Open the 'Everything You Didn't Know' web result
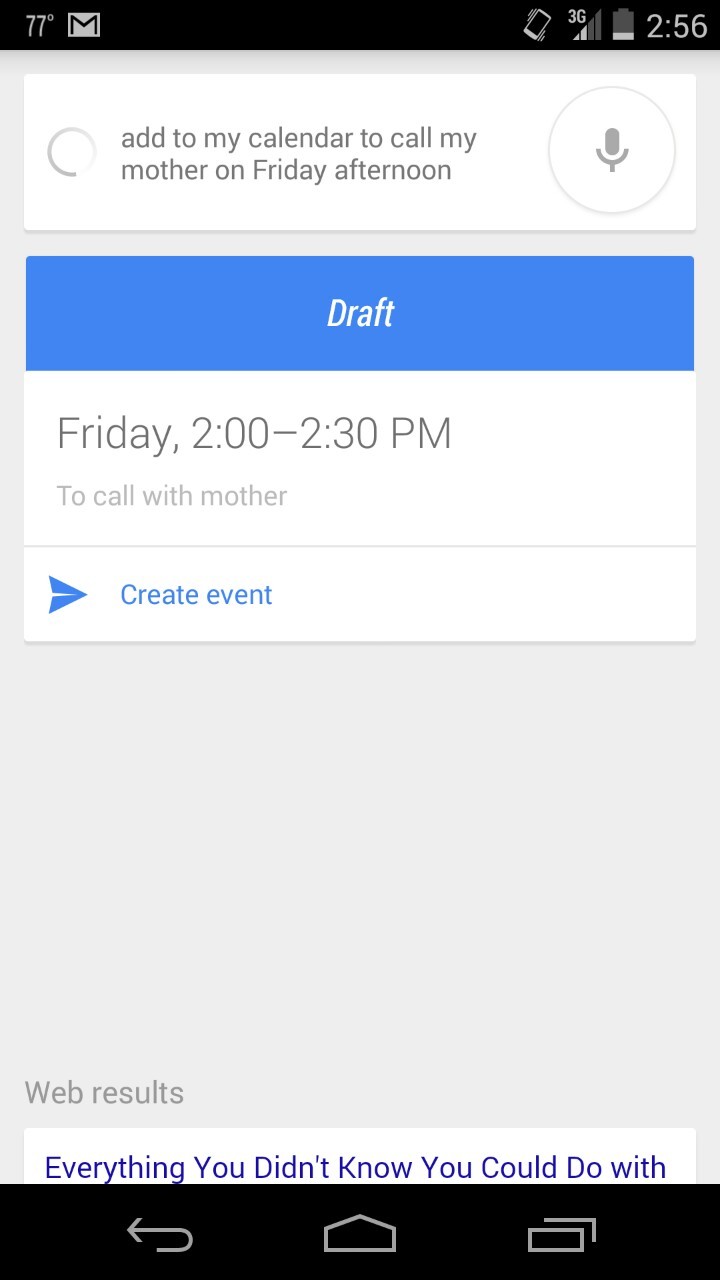720x1280 pixels. pos(355,1166)
